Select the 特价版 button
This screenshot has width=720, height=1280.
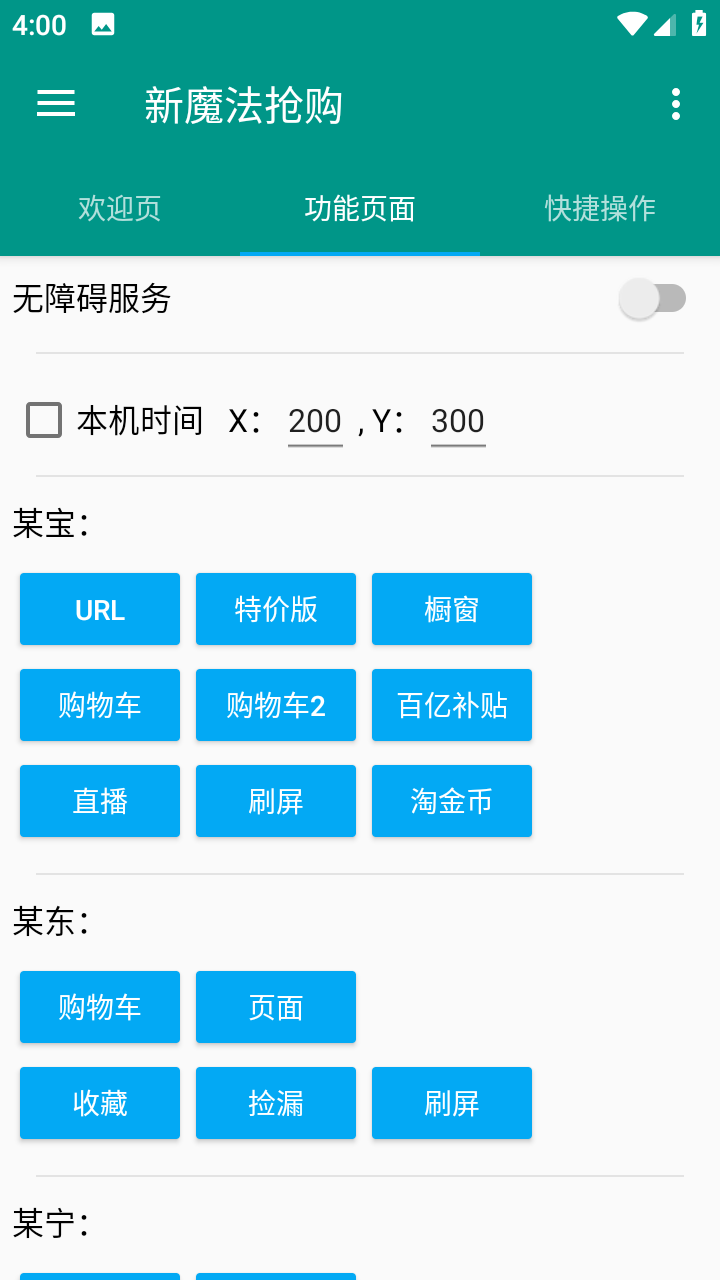[x=276, y=609]
